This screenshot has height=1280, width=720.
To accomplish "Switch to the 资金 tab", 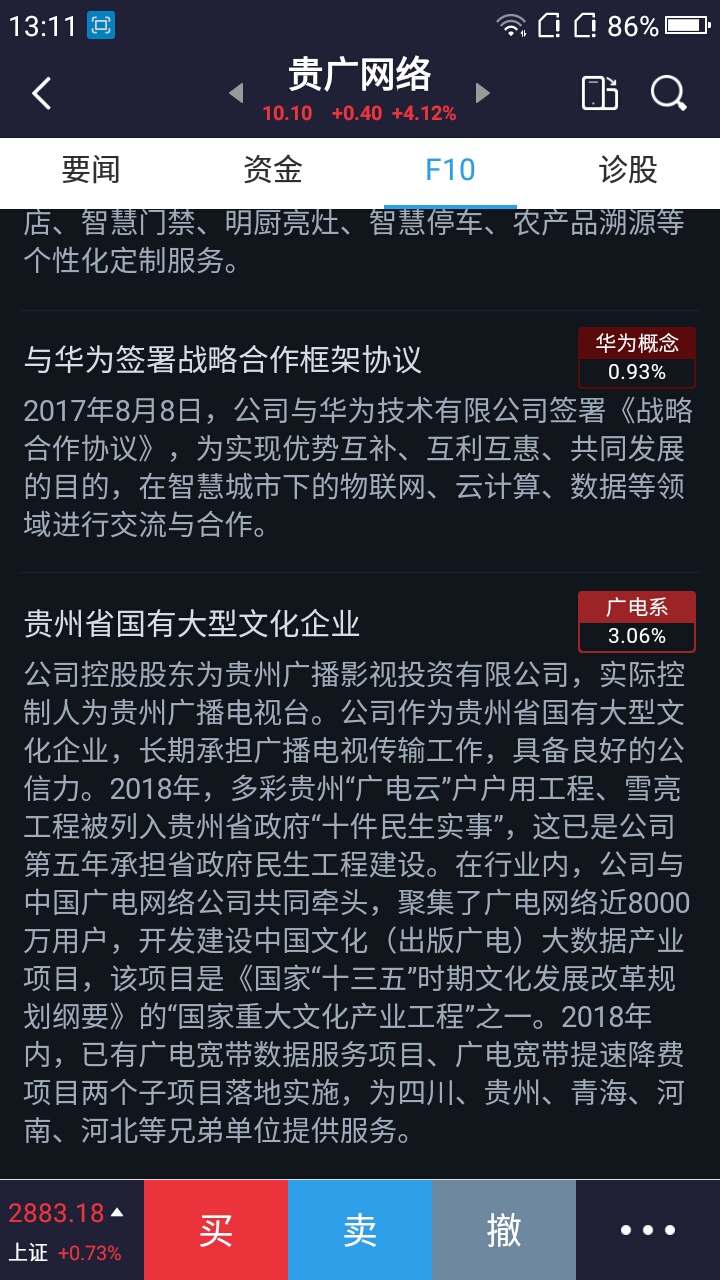I will (x=272, y=170).
